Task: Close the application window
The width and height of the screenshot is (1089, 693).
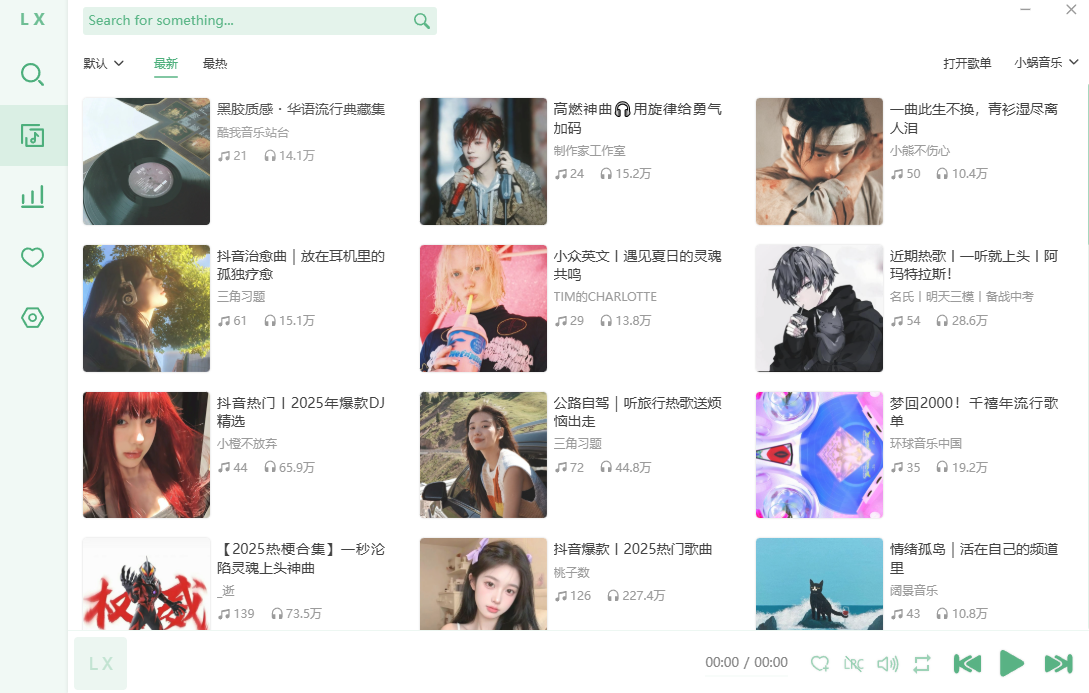Action: click(1071, 9)
